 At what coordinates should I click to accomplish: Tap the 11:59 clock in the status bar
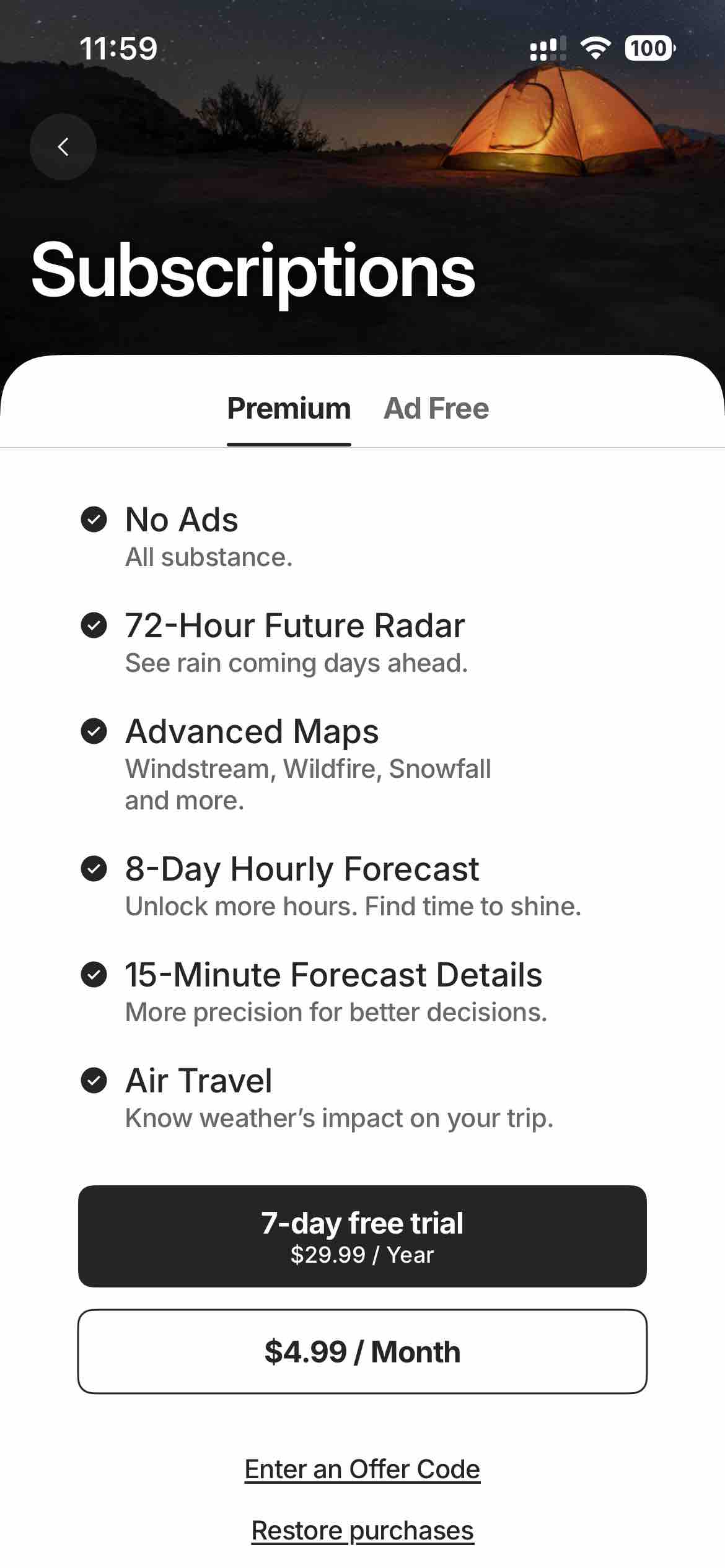118,48
